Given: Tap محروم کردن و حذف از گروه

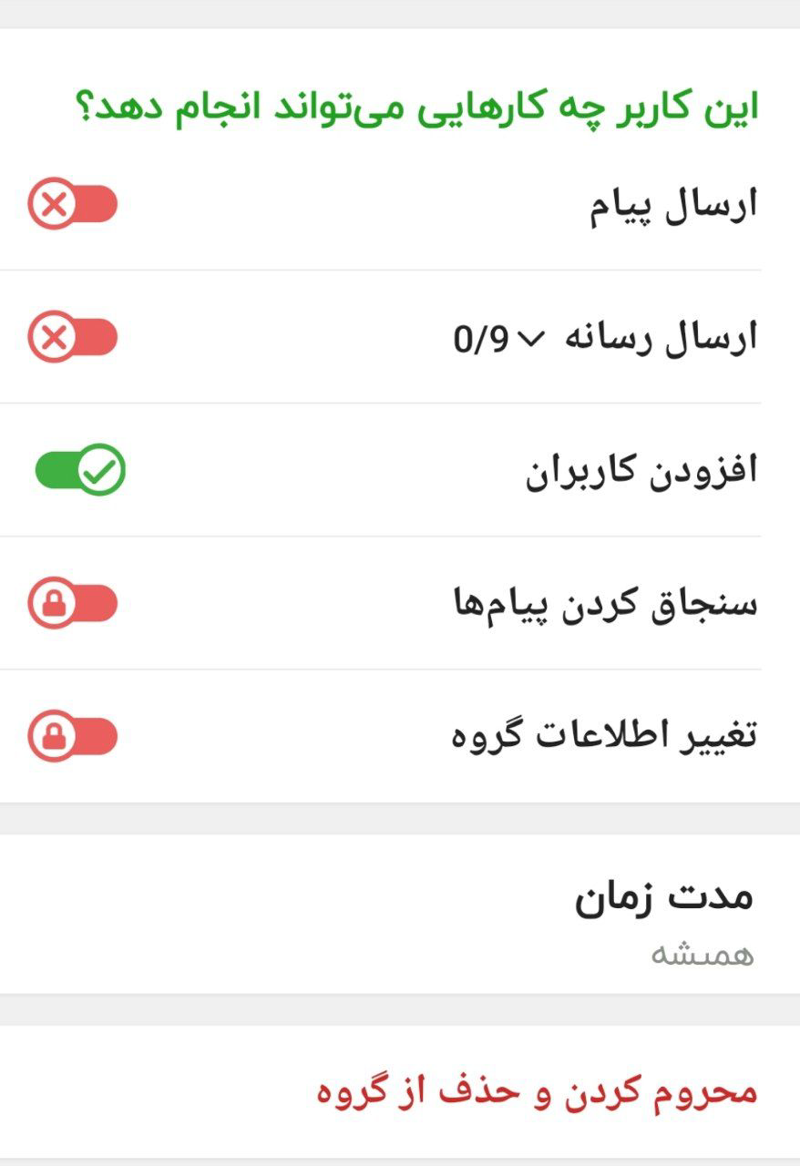Looking at the screenshot, I should (x=537, y=1092).
